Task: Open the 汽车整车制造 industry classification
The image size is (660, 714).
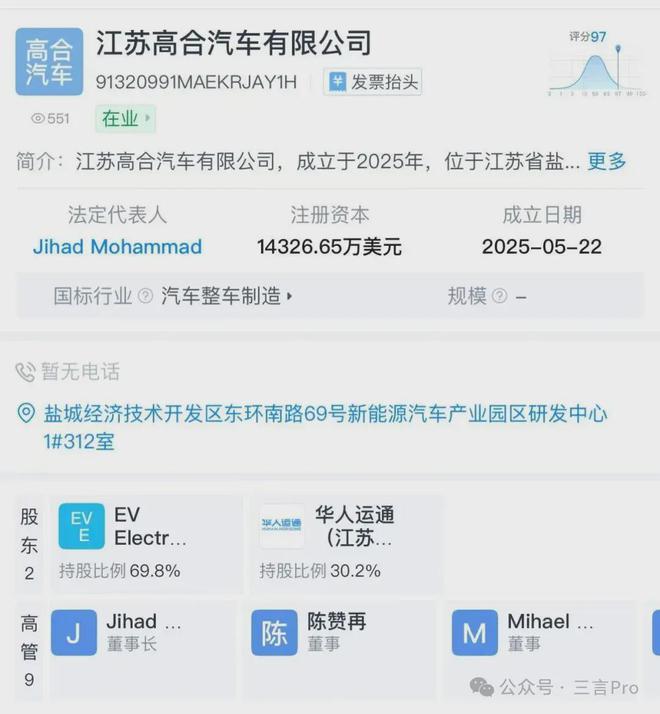Action: pos(228,296)
